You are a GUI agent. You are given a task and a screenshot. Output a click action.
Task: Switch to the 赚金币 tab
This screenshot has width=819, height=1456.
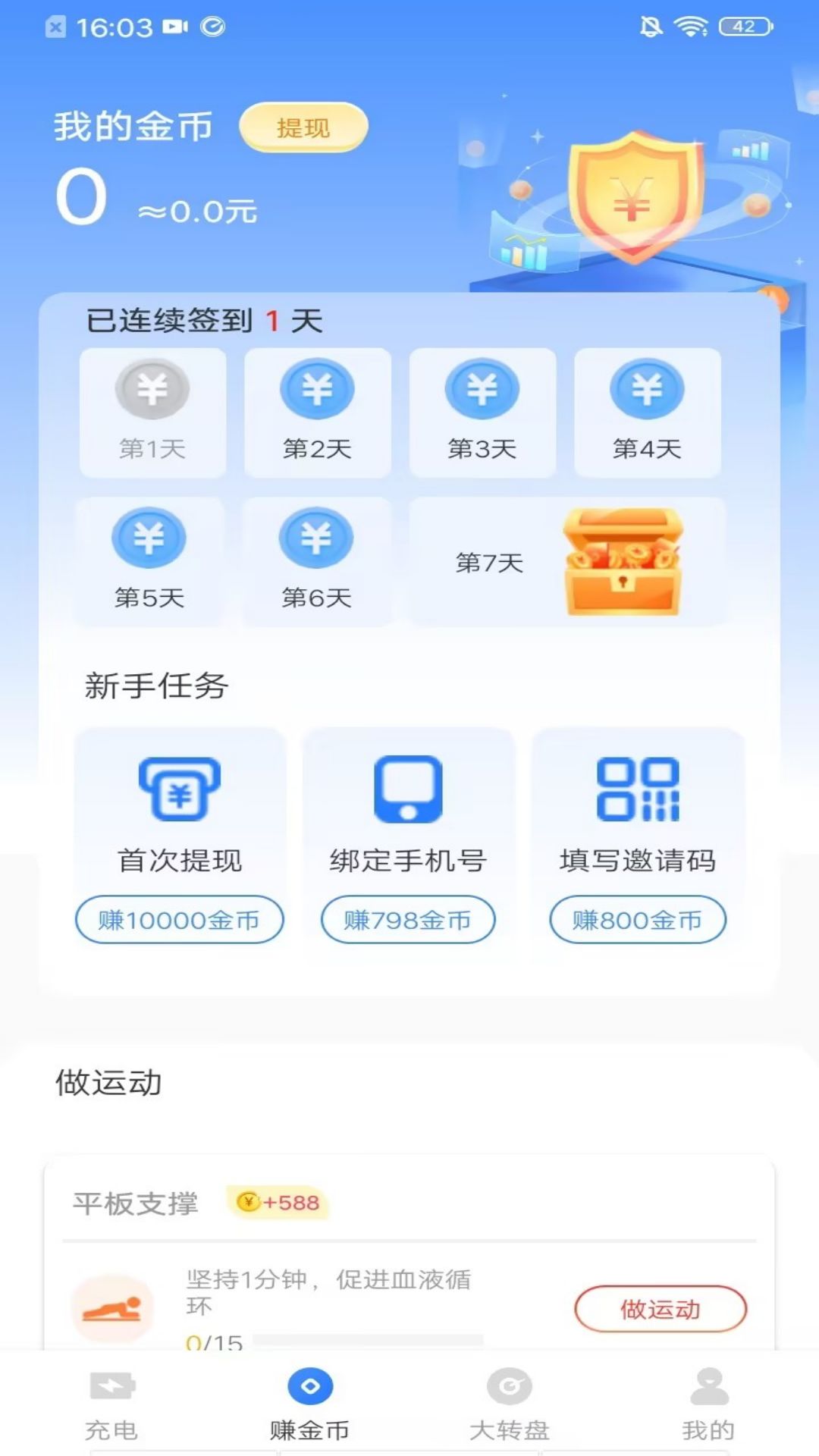pyautogui.click(x=310, y=1404)
